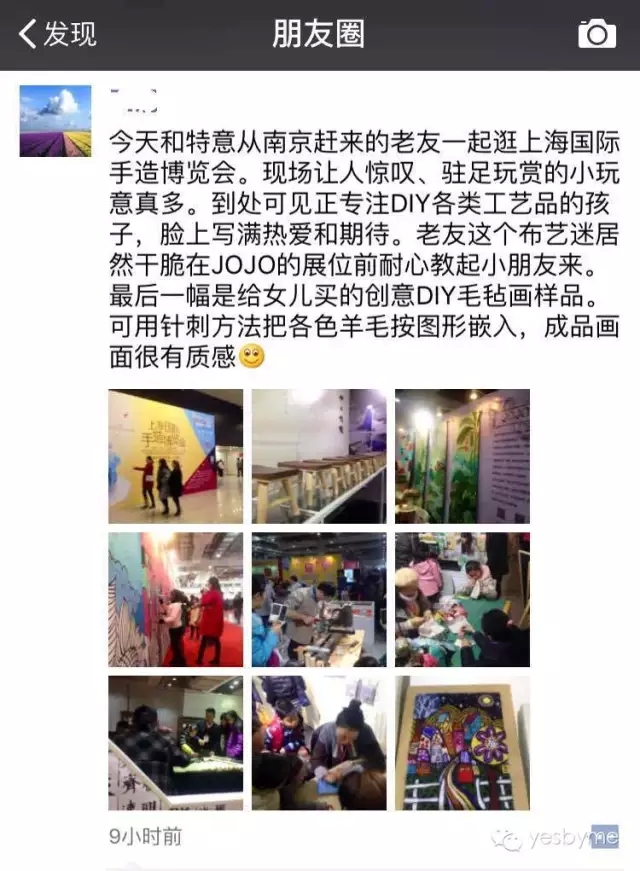640x871 pixels.
Task: Open the poster's tulip field avatar
Action: [55, 121]
